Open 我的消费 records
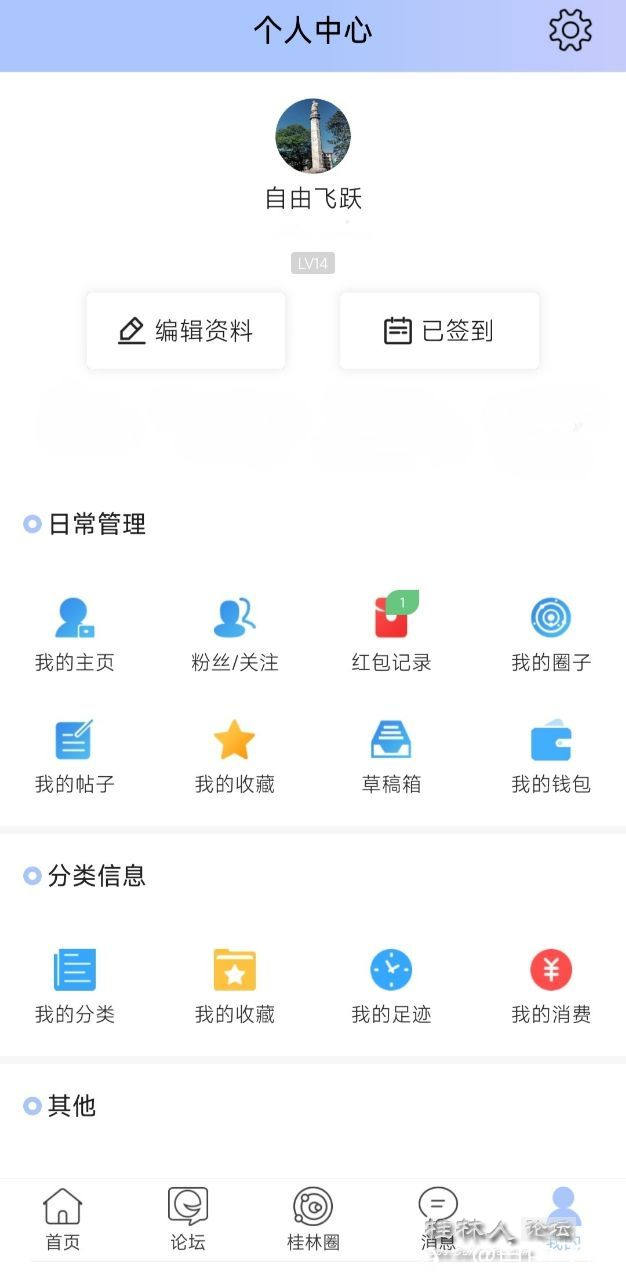This screenshot has width=626, height=1280. [x=551, y=985]
